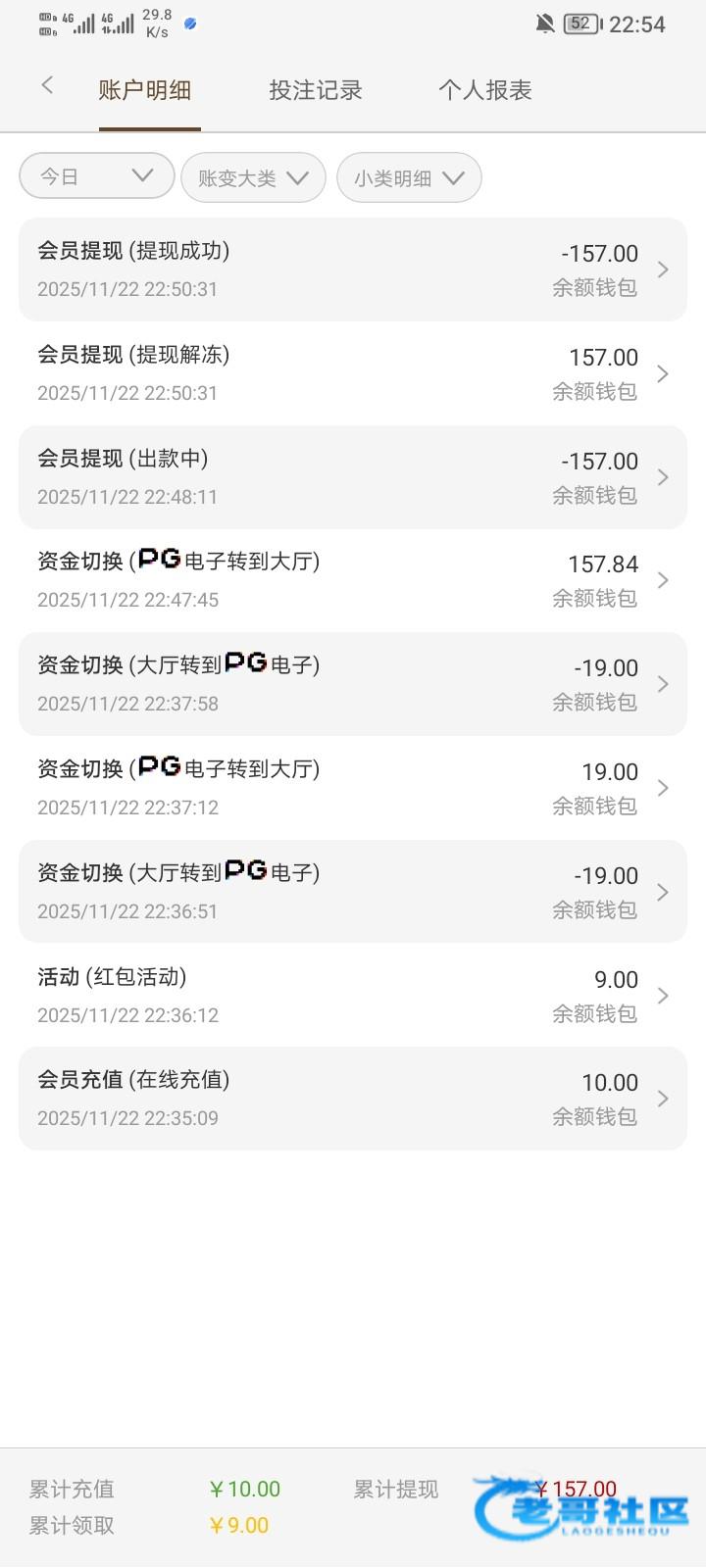Open the 157.84 PG电子转到大厅 transfer
The width and height of the screenshot is (706, 1568).
(353, 580)
